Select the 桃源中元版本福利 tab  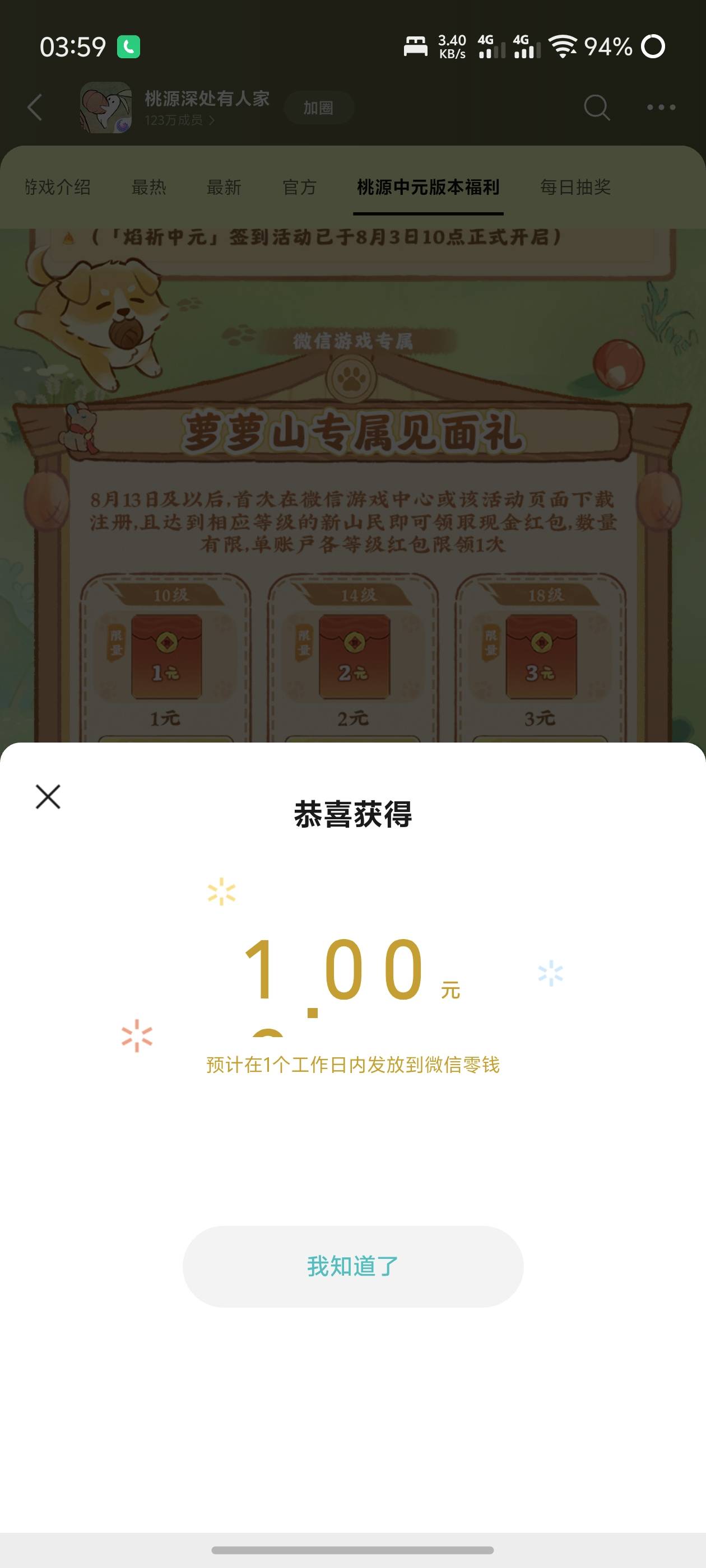(428, 187)
